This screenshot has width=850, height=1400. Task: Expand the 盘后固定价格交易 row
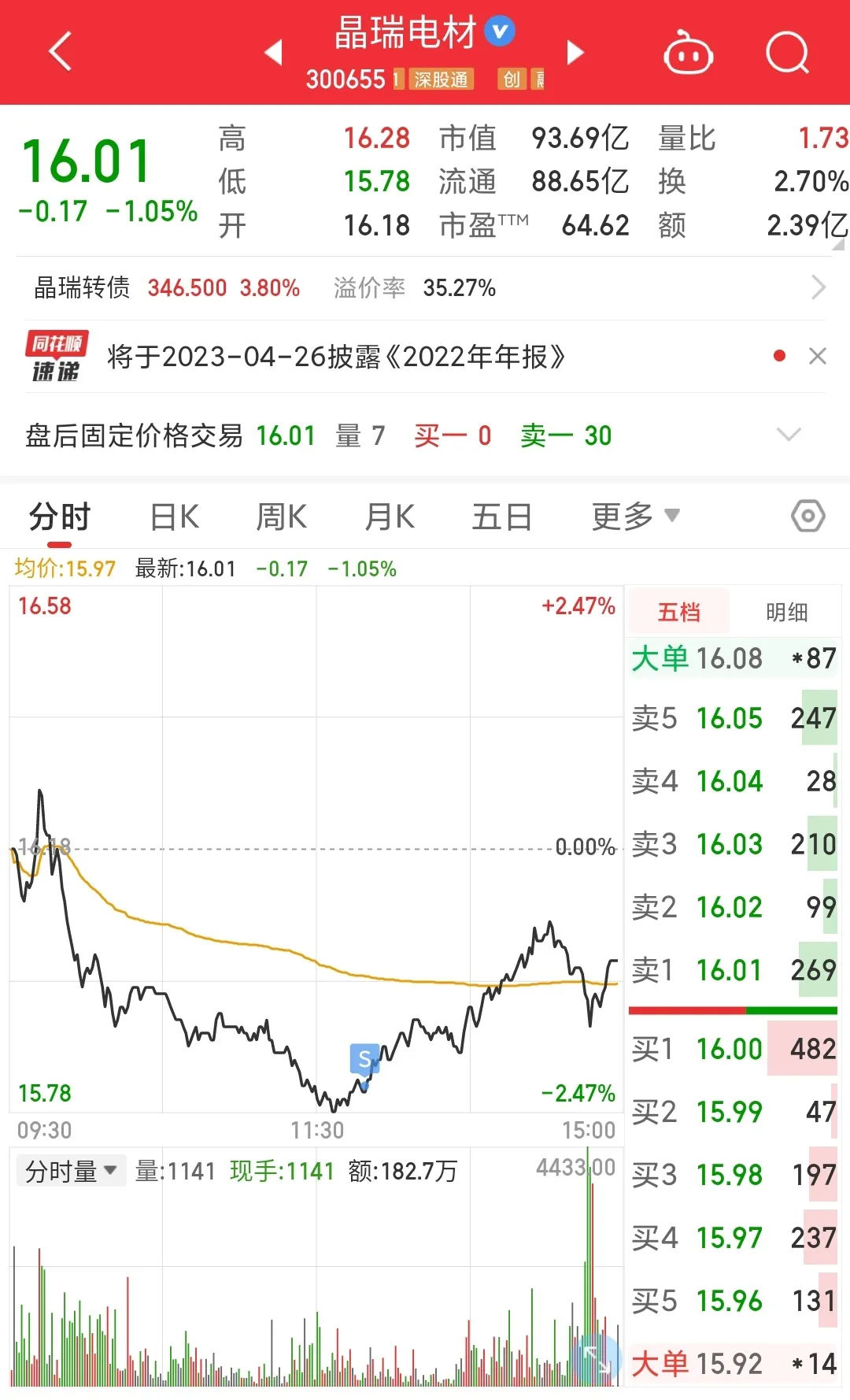(789, 435)
